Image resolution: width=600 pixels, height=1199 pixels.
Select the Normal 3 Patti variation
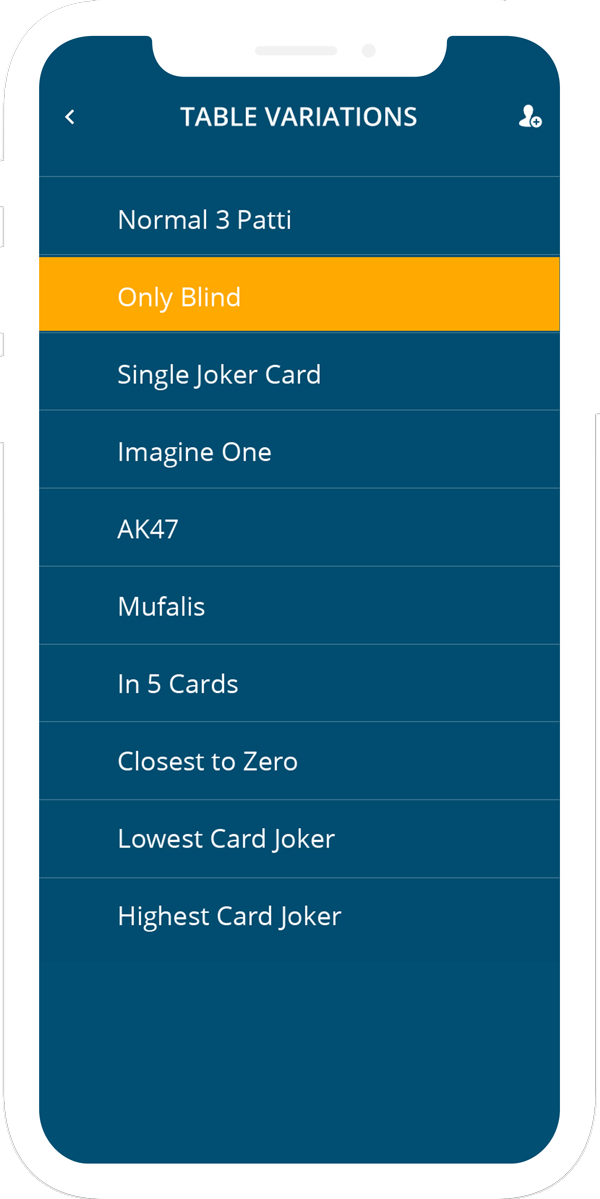point(205,220)
